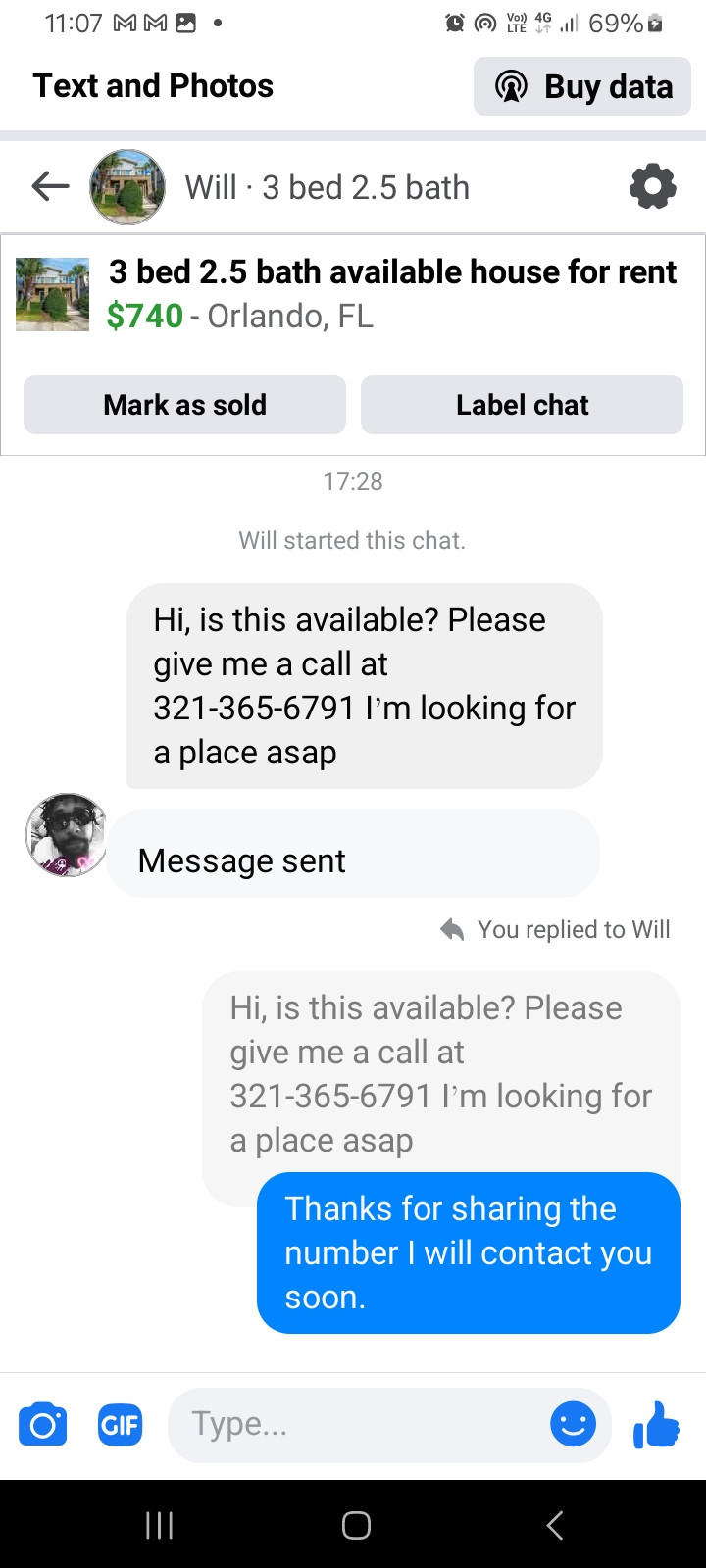Go back using the arrow icon

tap(50, 186)
